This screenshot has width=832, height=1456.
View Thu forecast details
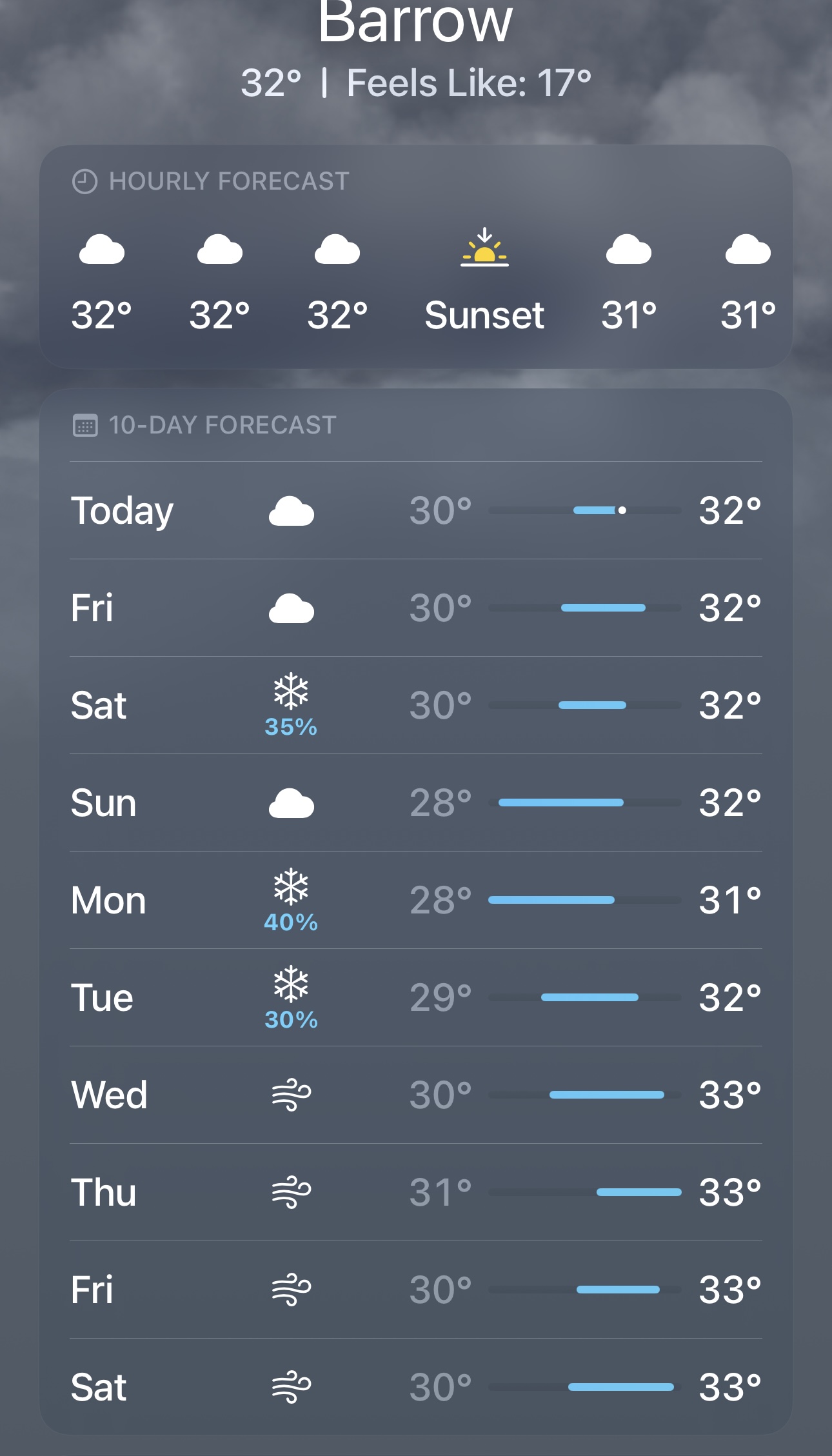point(416,1193)
